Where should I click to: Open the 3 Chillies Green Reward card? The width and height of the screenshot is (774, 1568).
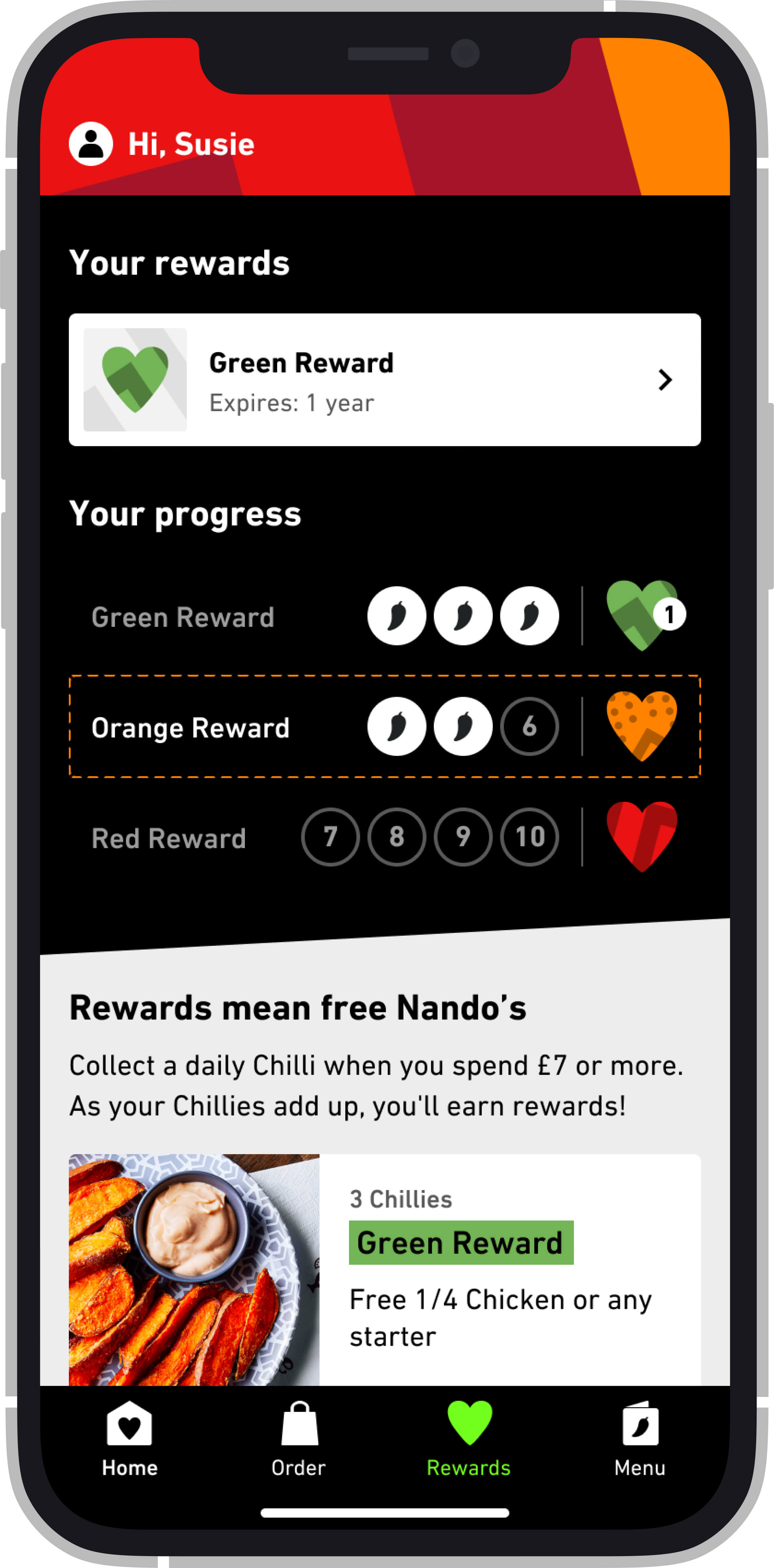[x=385, y=1268]
